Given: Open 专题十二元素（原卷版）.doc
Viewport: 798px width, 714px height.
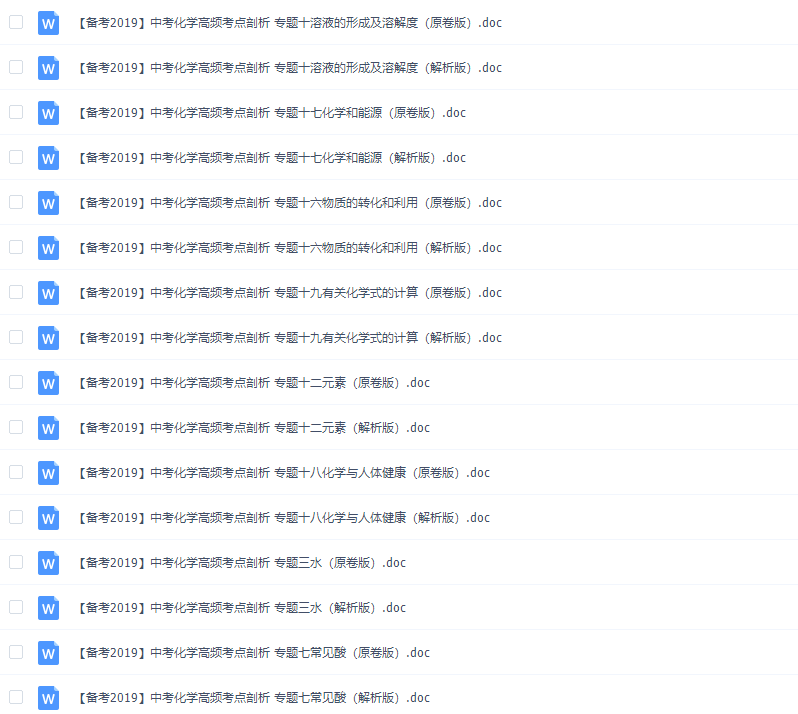Looking at the screenshot, I should pyautogui.click(x=253, y=383).
